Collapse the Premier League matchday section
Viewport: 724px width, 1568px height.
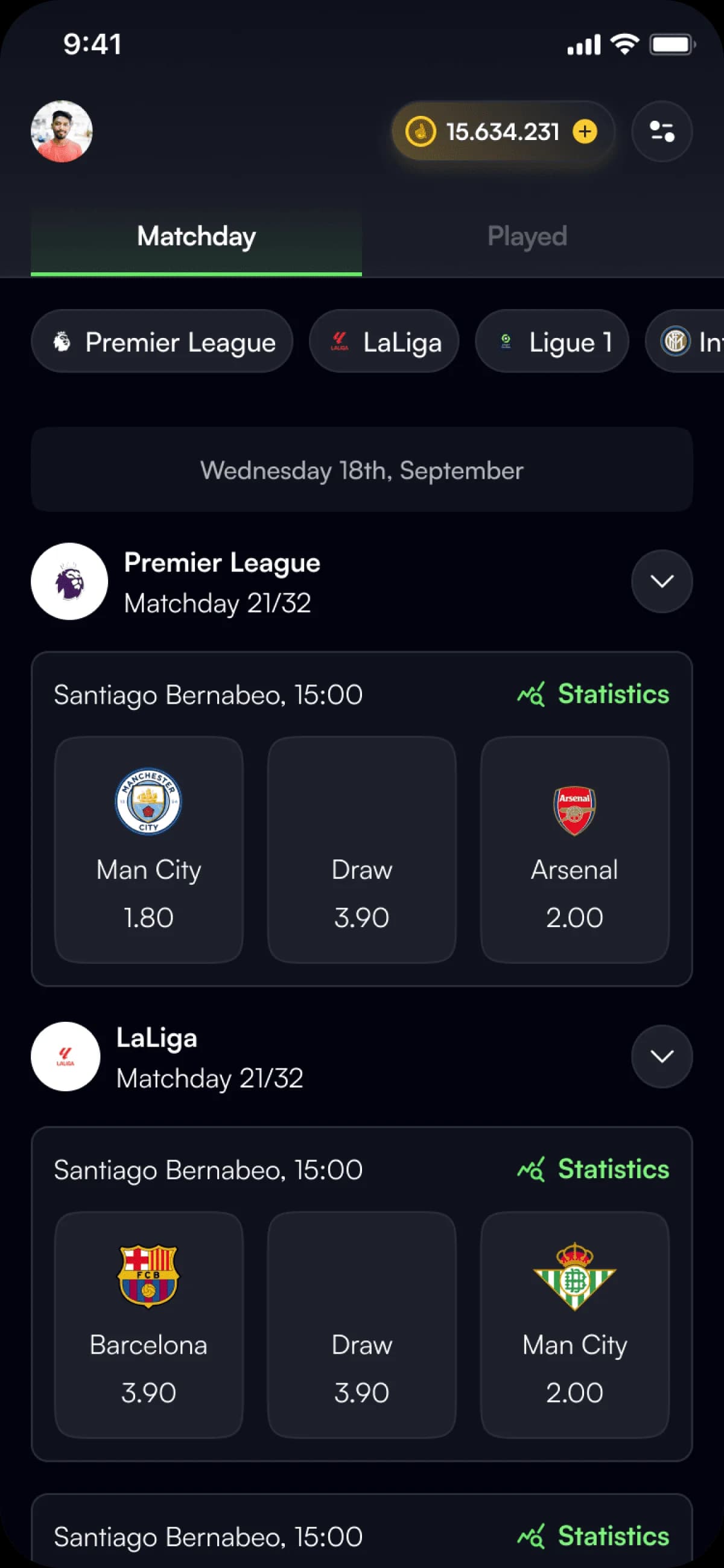click(661, 581)
